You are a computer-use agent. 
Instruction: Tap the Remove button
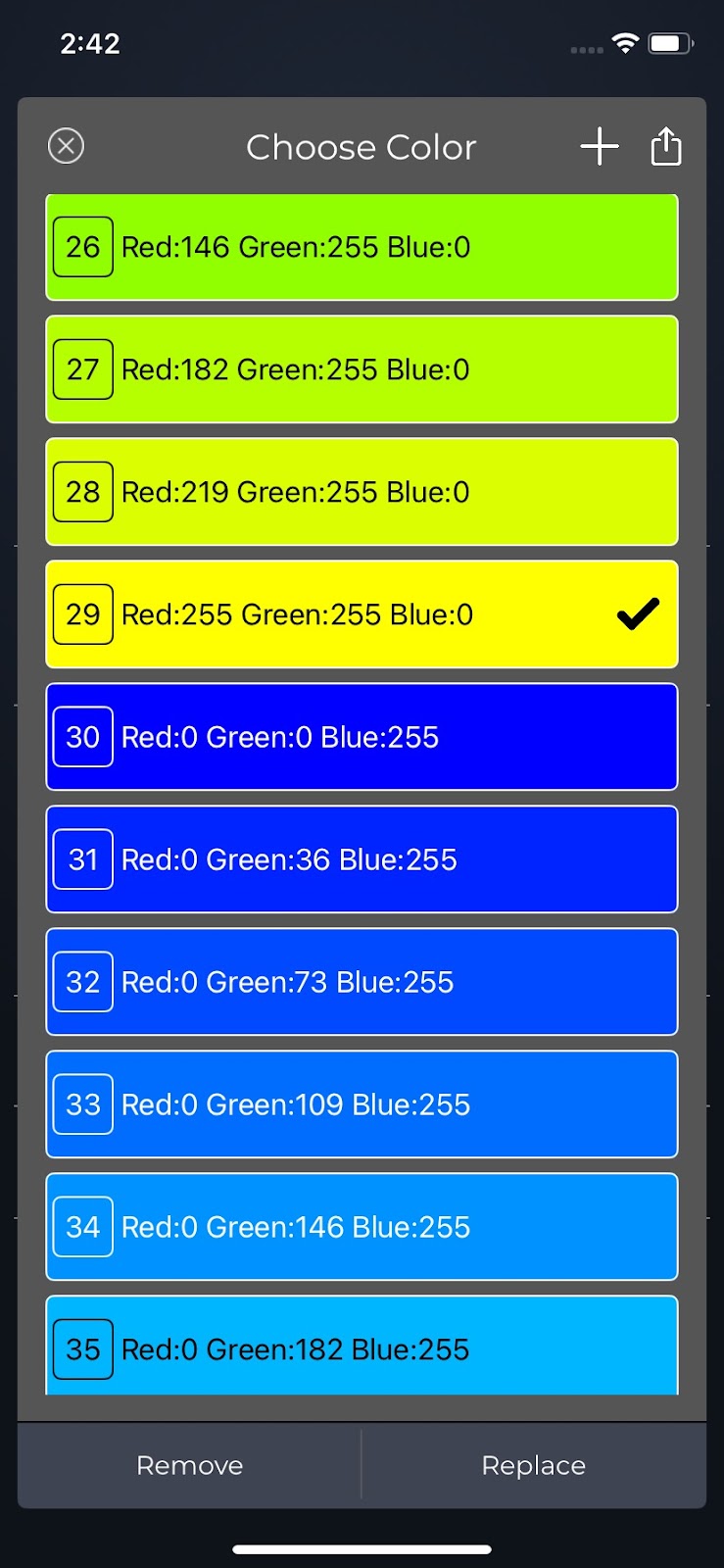click(x=190, y=1465)
